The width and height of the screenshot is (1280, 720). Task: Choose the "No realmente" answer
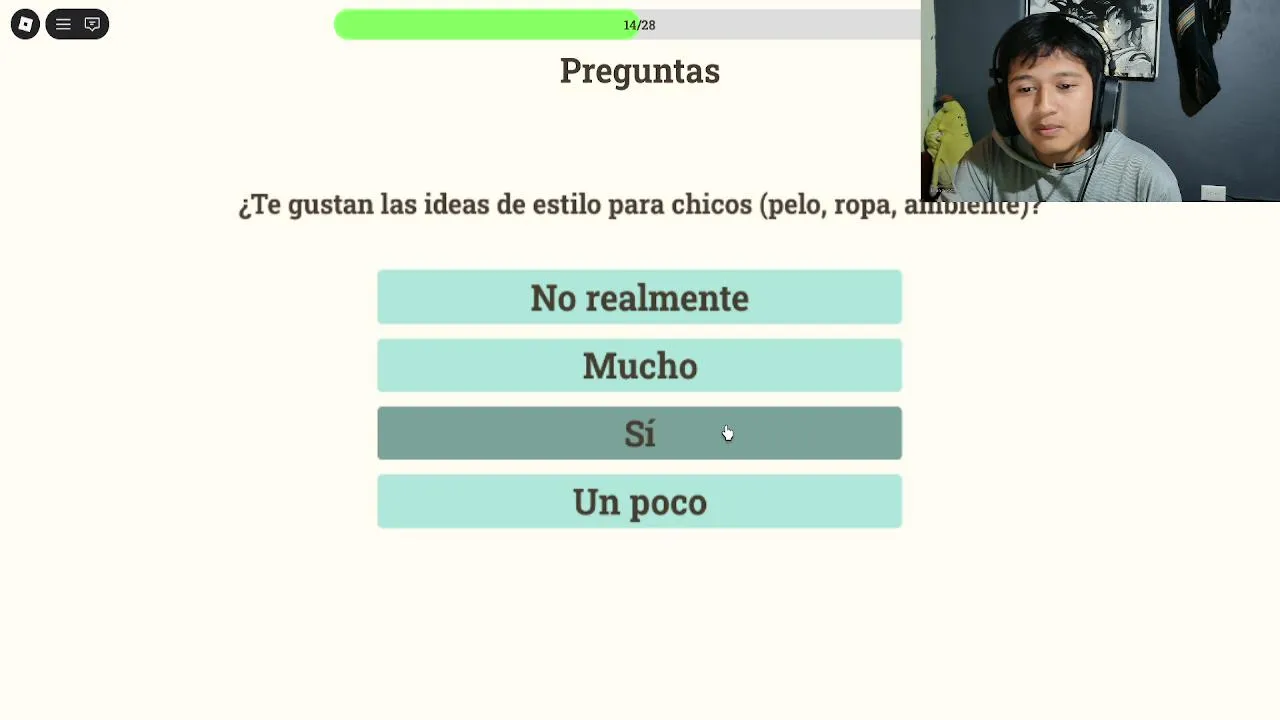[639, 297]
